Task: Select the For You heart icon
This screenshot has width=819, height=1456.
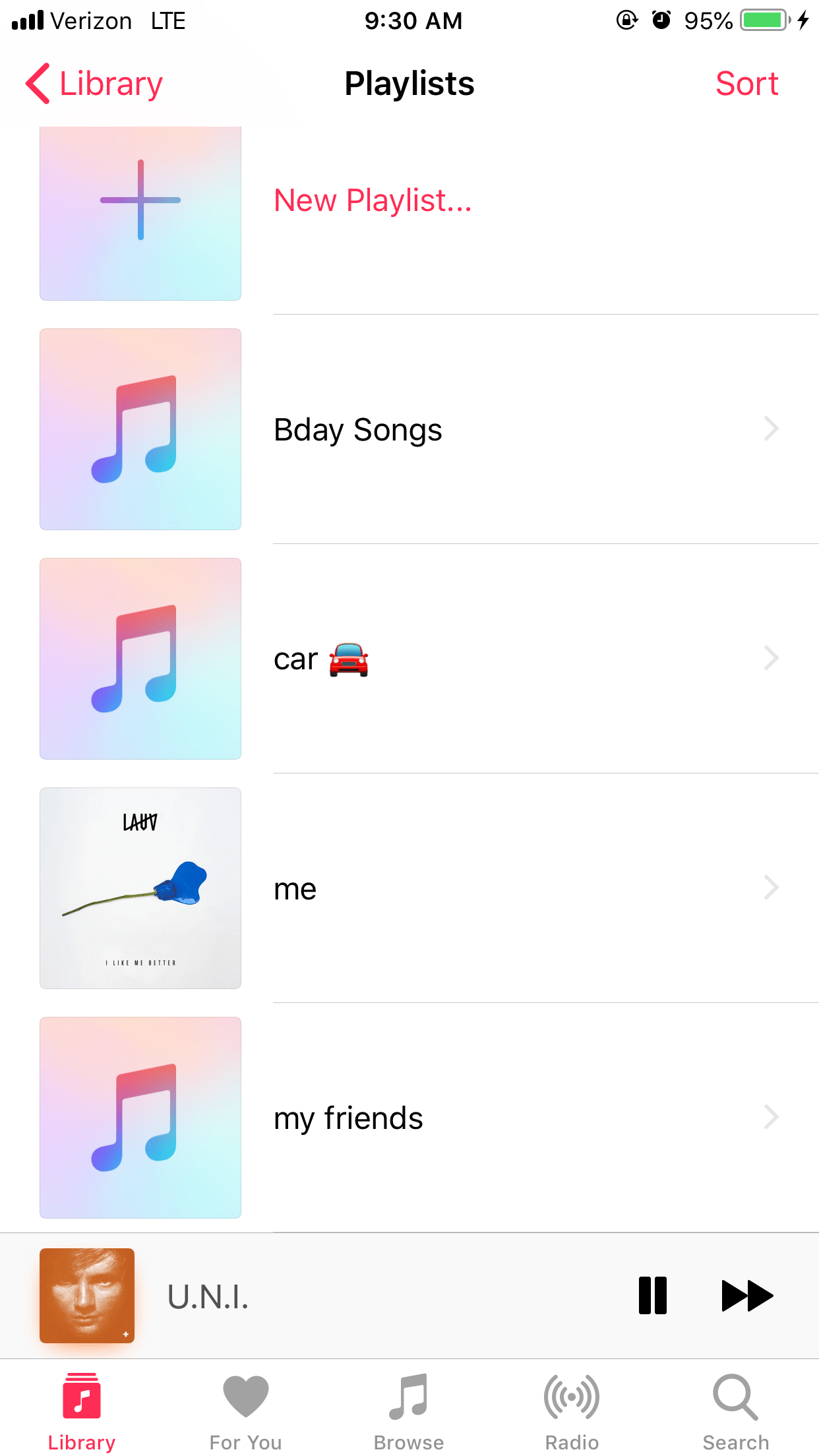Action: pos(245,1396)
